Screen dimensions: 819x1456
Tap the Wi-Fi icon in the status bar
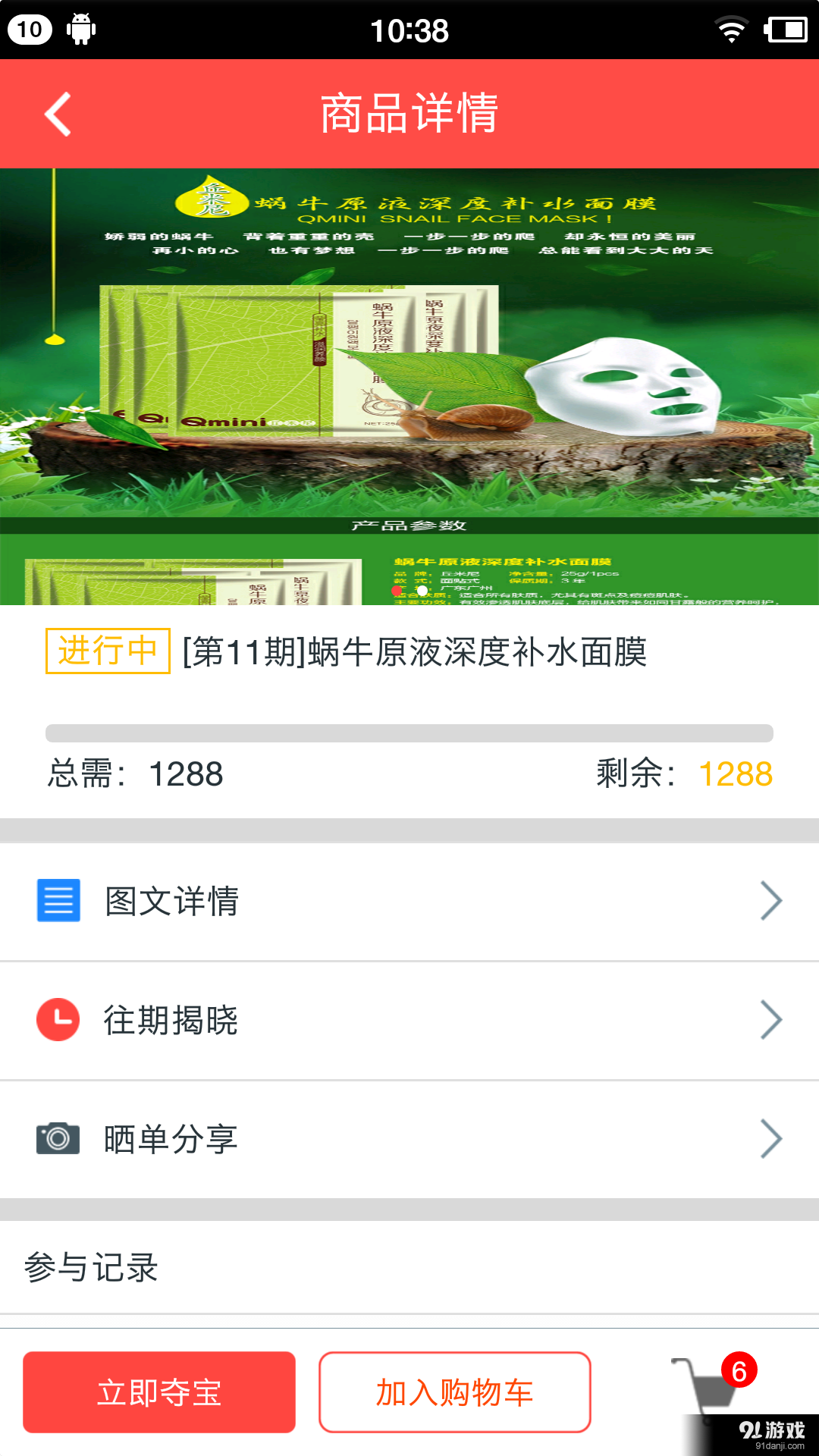tap(730, 29)
